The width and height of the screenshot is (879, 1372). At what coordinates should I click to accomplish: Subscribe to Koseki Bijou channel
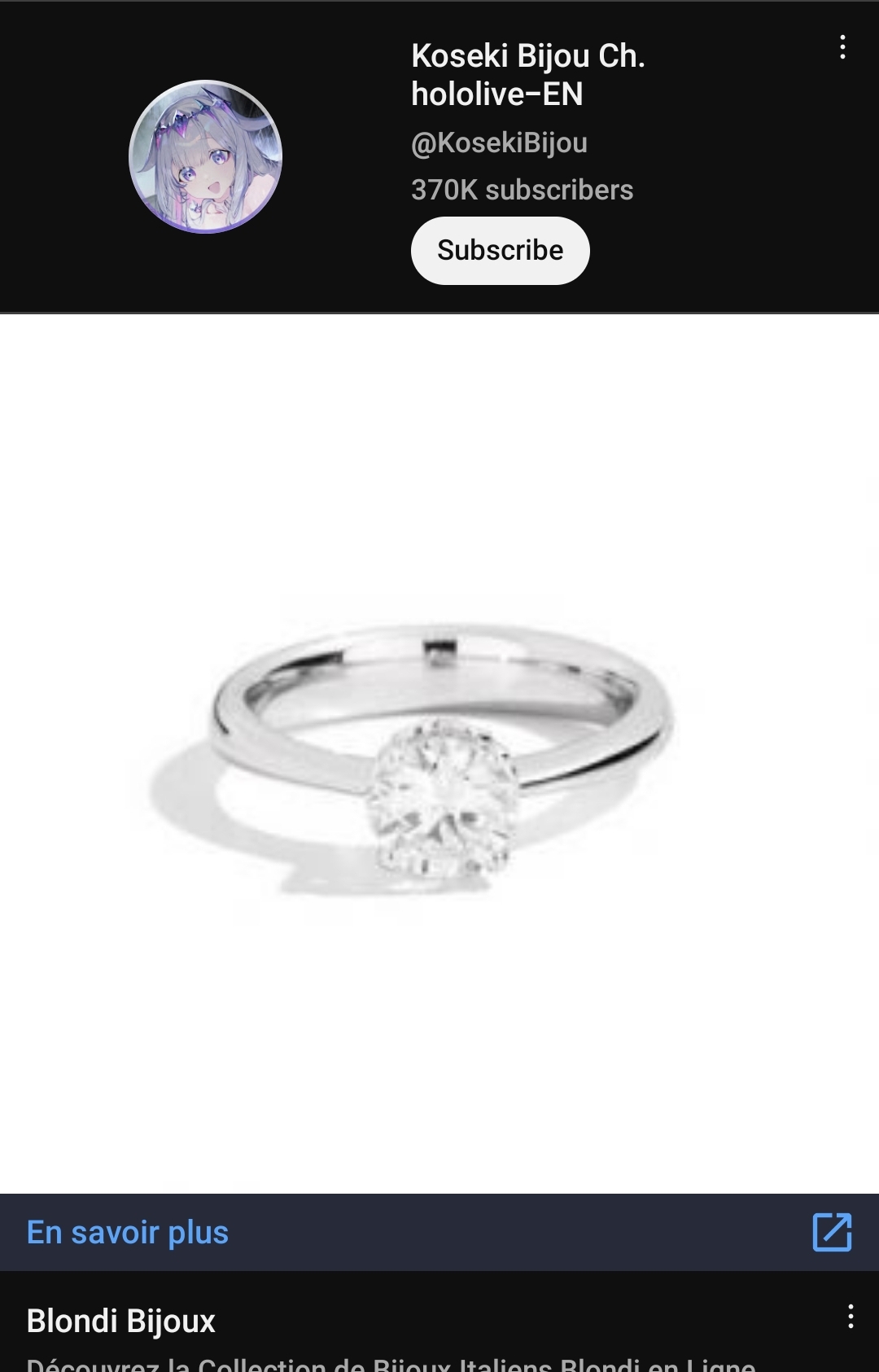coord(500,251)
